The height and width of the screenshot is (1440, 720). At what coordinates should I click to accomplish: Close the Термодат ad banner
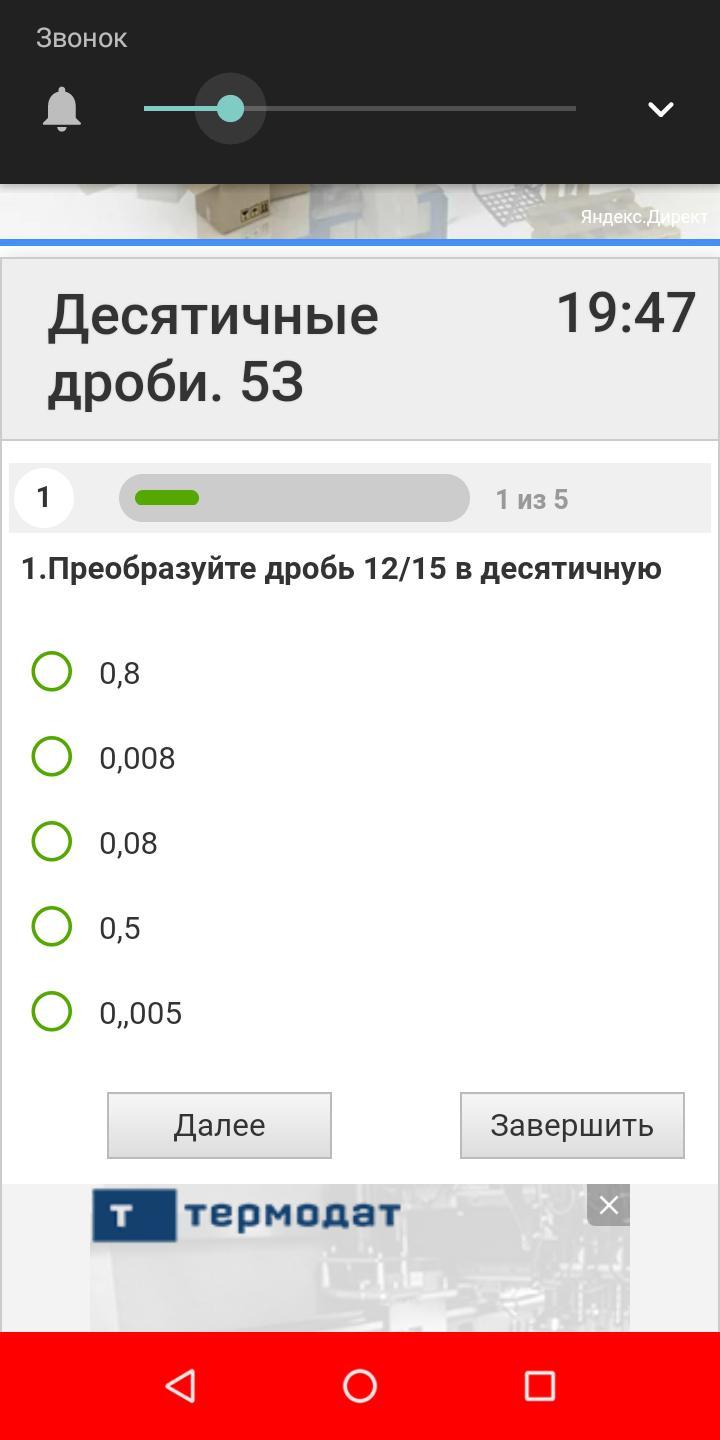[608, 1206]
